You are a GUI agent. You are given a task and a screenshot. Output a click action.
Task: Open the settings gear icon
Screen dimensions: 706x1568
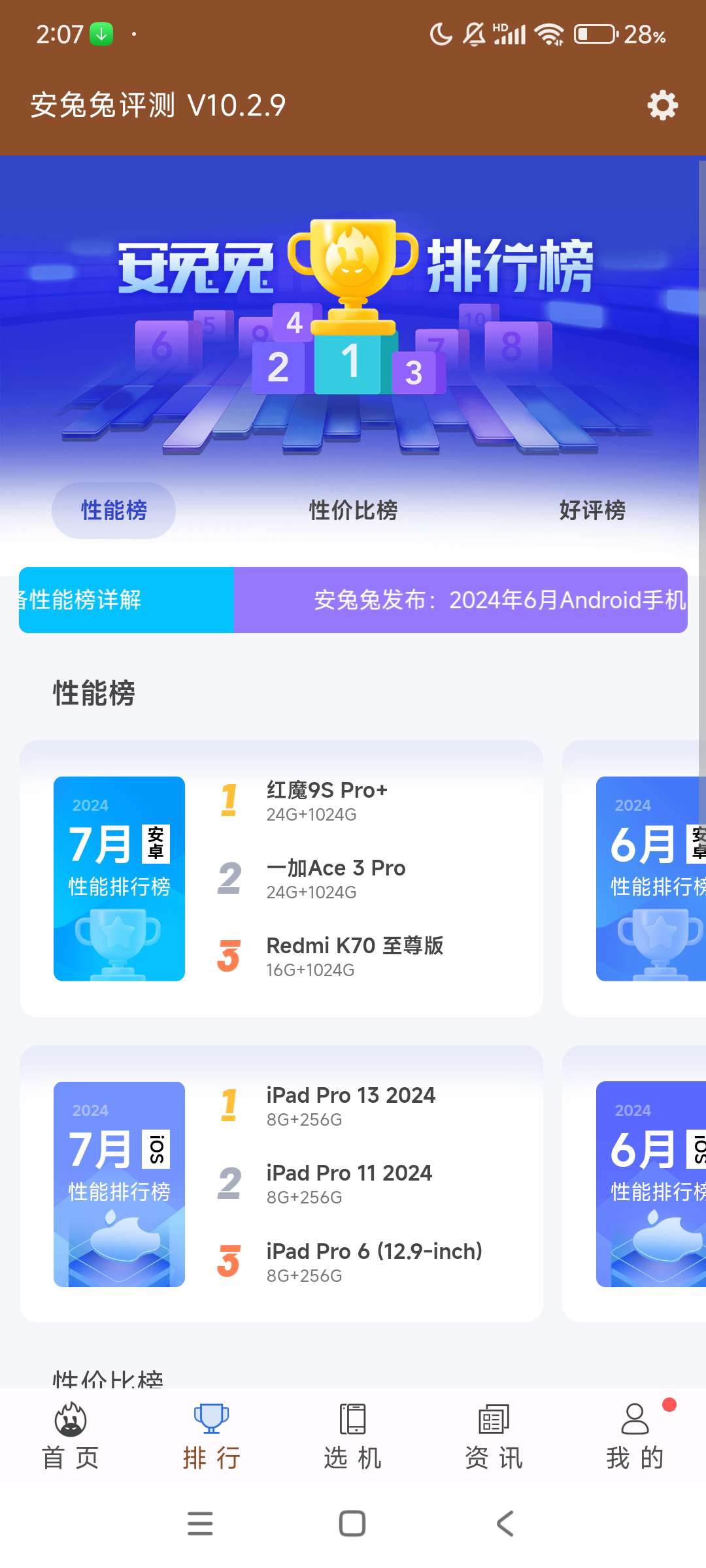(662, 105)
